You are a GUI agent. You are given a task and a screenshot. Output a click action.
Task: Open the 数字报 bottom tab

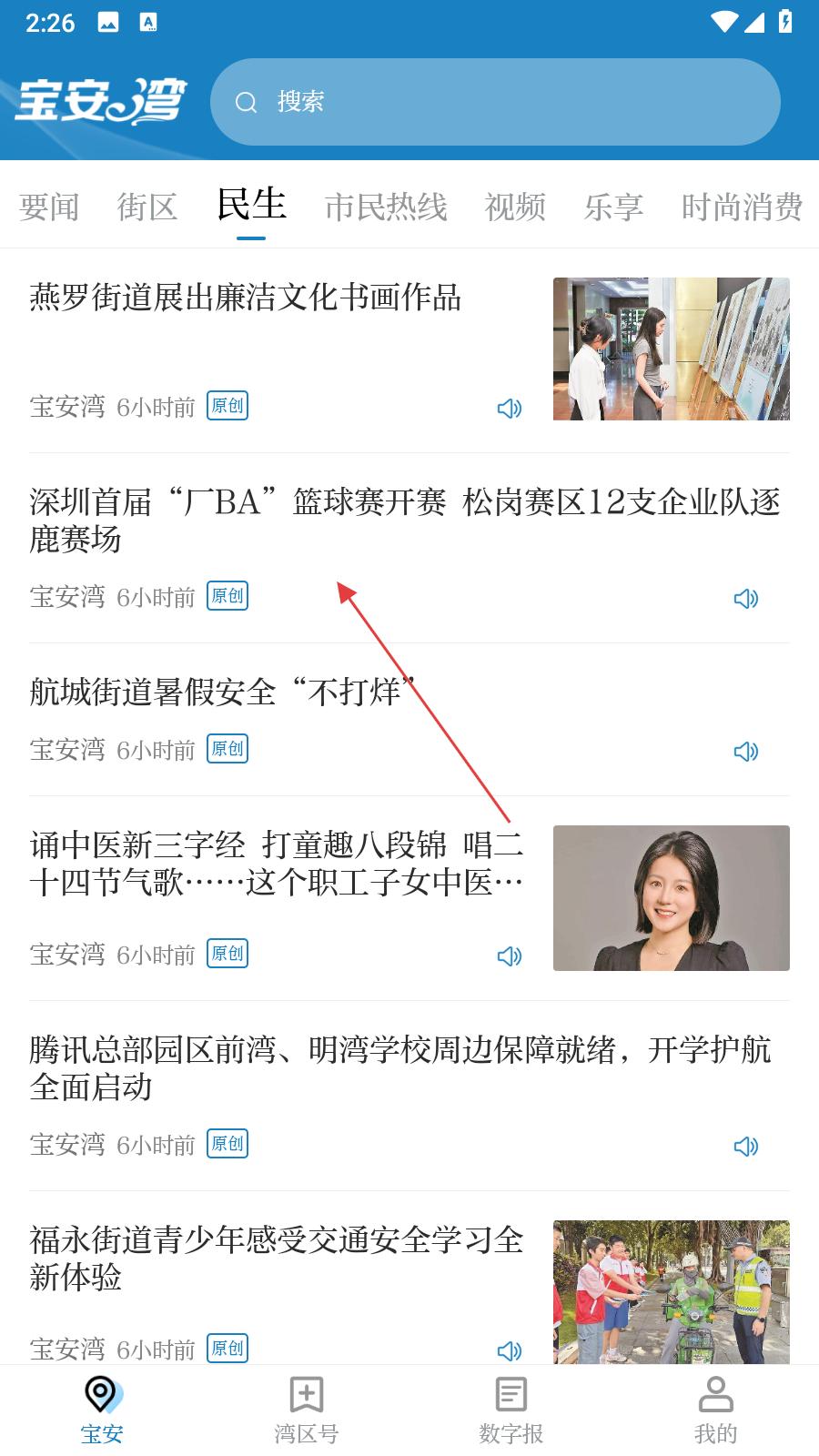click(x=511, y=1410)
